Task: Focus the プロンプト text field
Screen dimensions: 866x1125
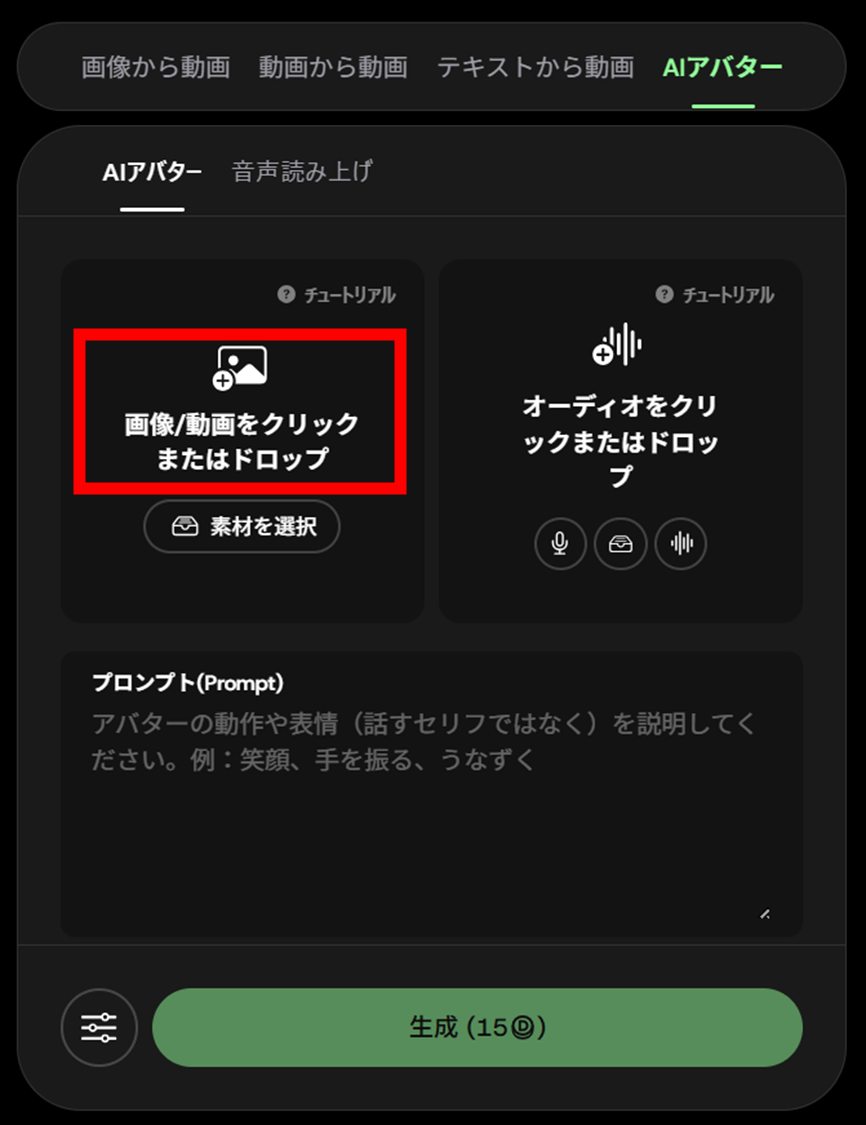Action: click(x=430, y=800)
